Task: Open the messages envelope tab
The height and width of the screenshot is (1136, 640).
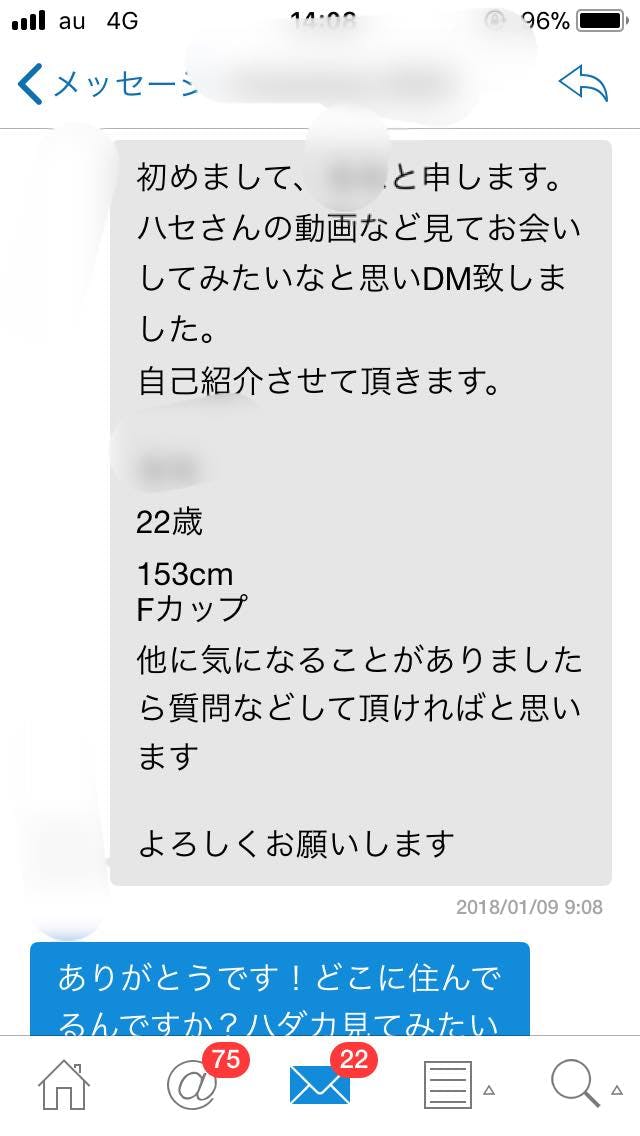Action: coord(320,1085)
